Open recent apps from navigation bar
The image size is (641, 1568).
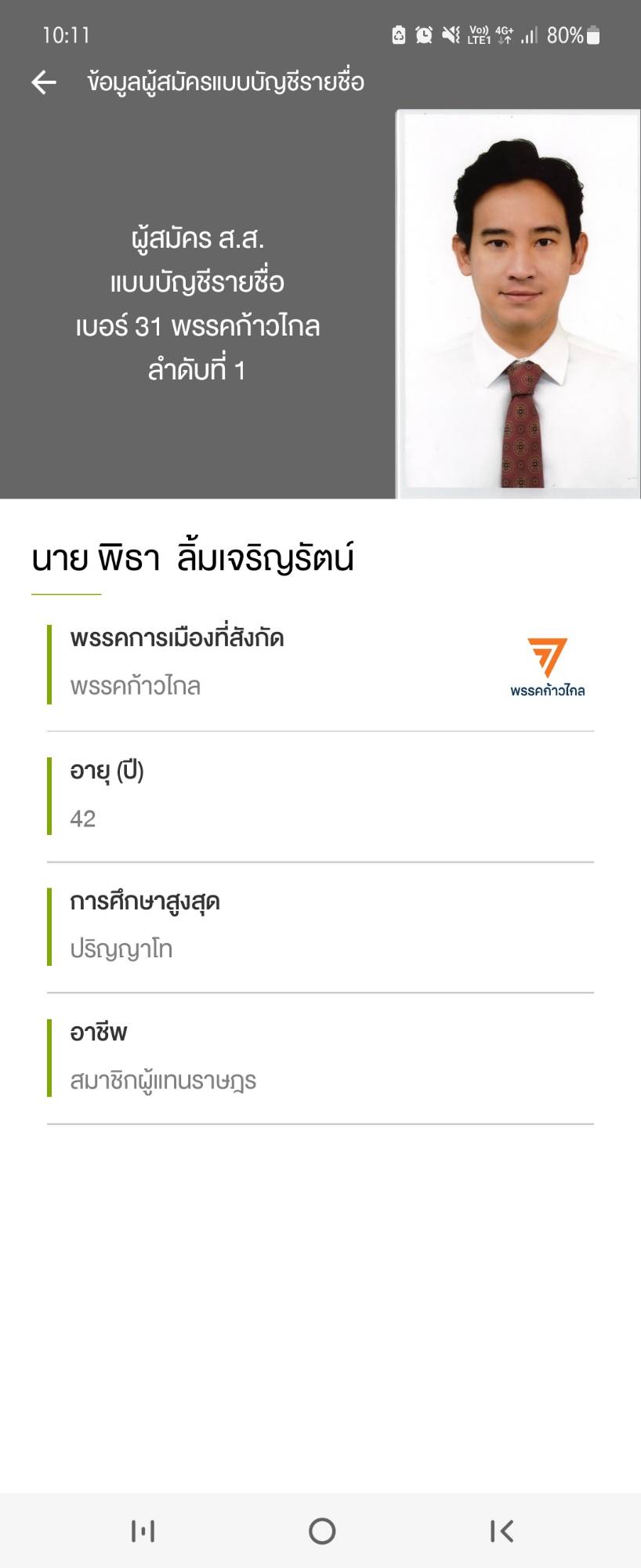pyautogui.click(x=143, y=1530)
